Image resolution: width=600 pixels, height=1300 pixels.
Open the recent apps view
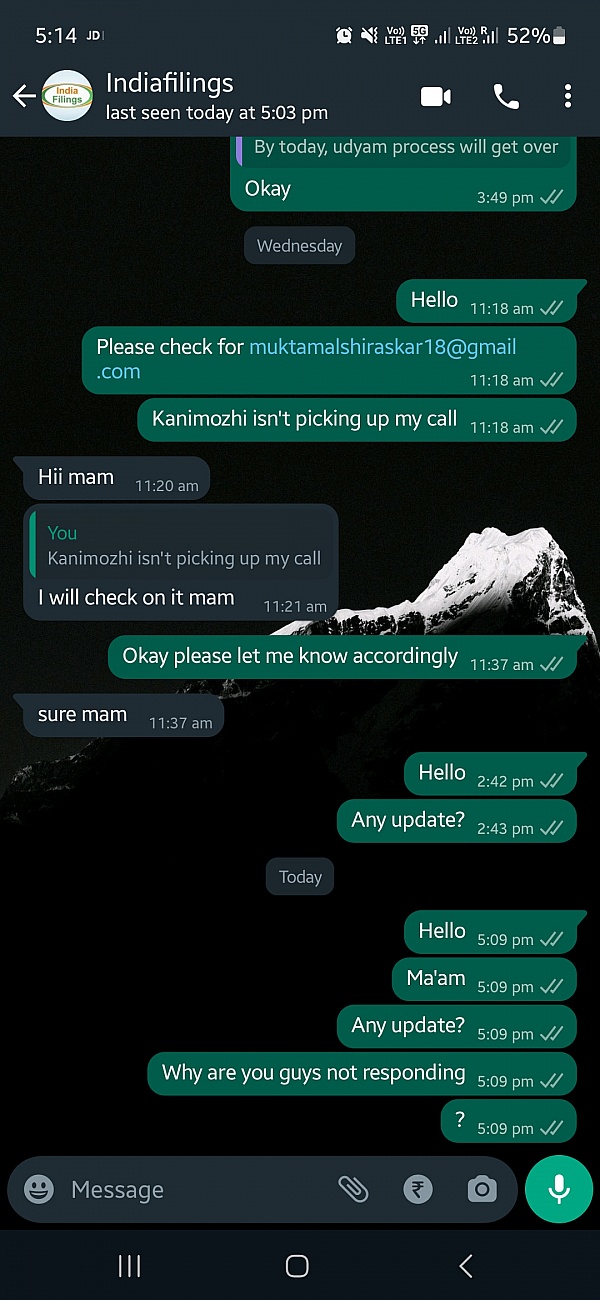[129, 1266]
